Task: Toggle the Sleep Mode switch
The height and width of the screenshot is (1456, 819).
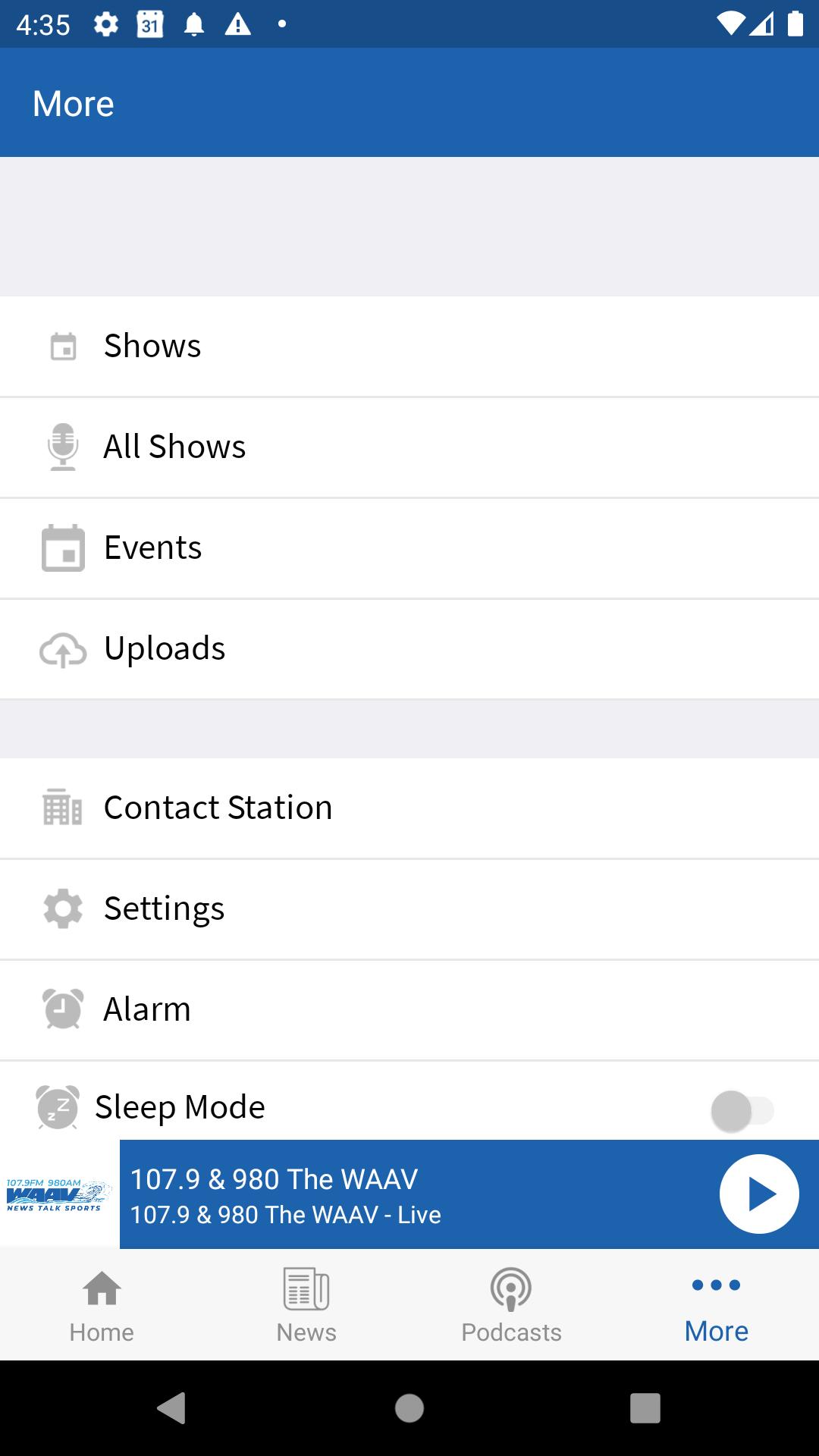Action: pyautogui.click(x=742, y=1111)
